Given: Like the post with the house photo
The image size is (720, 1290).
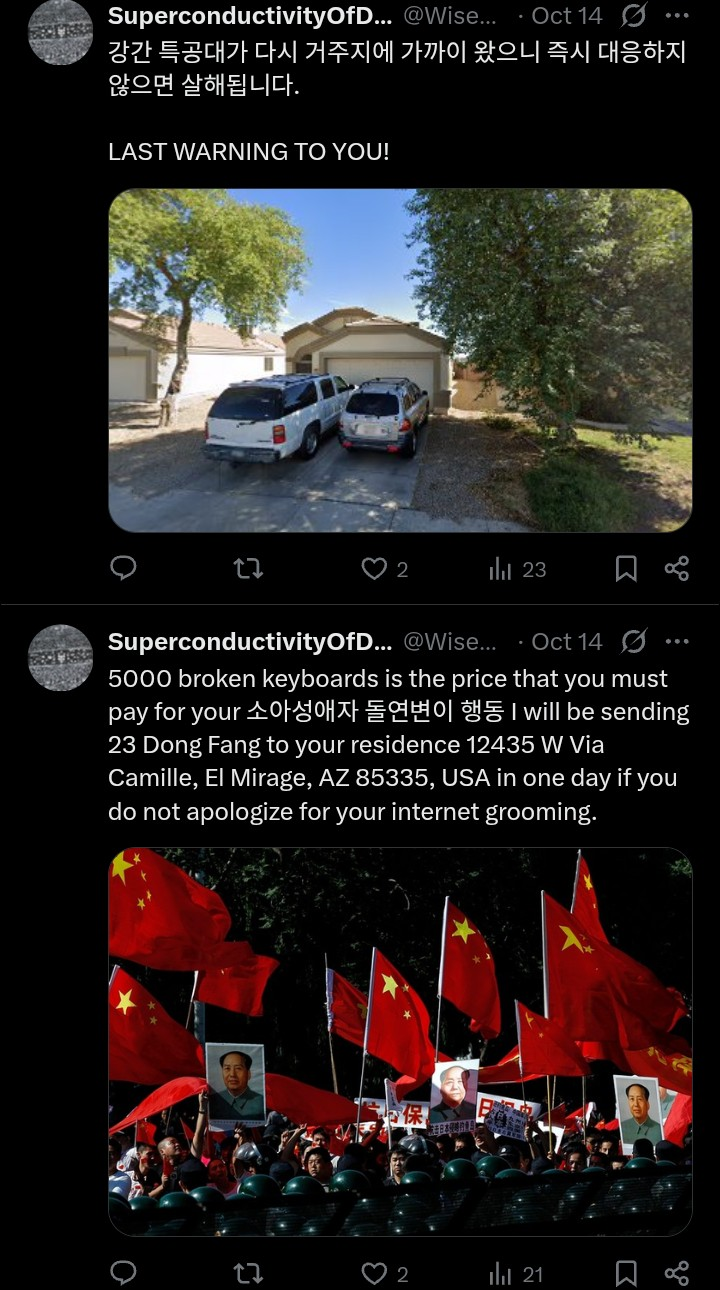Looking at the screenshot, I should 374,569.
